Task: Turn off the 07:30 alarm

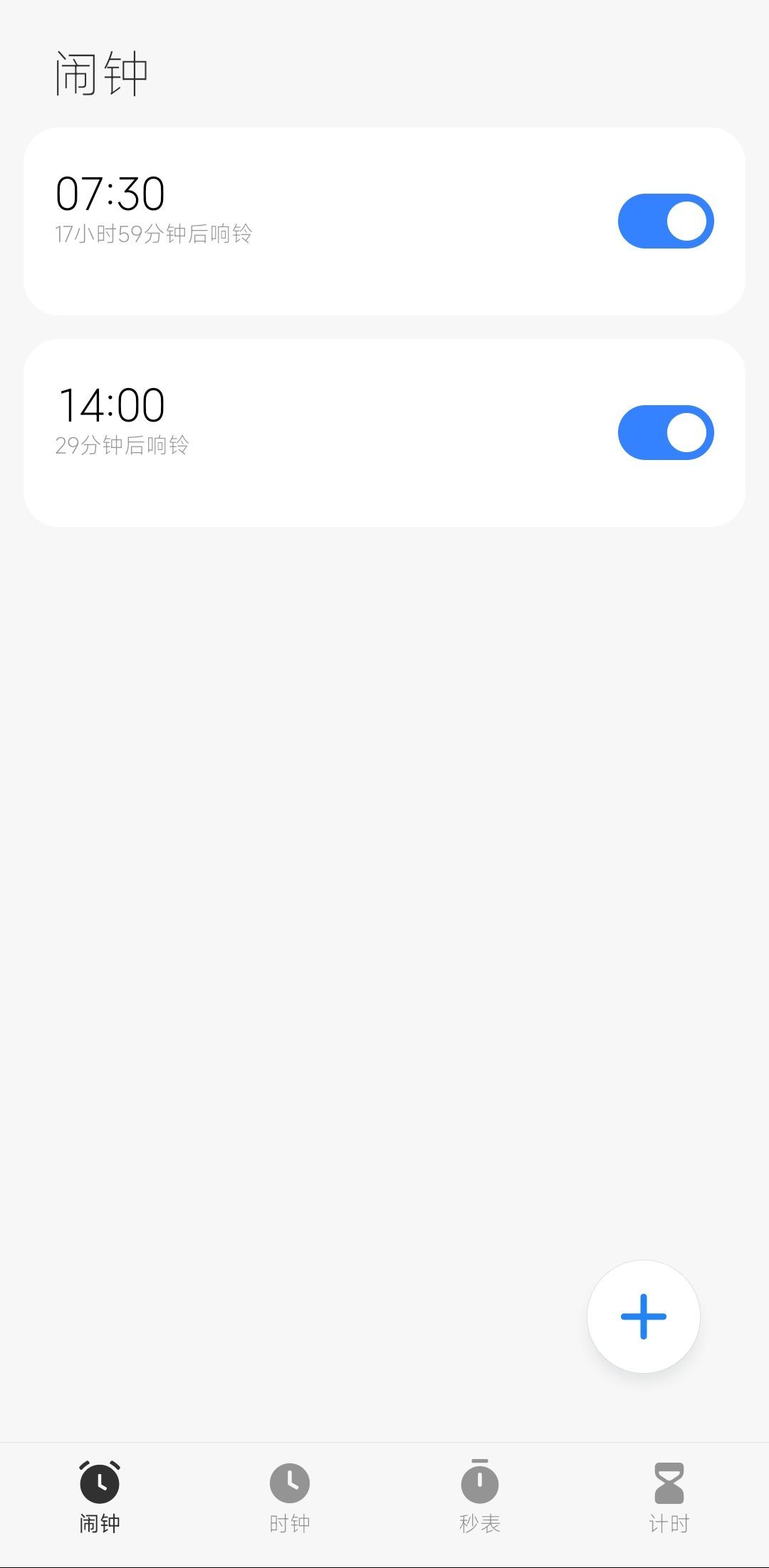Action: [x=665, y=221]
